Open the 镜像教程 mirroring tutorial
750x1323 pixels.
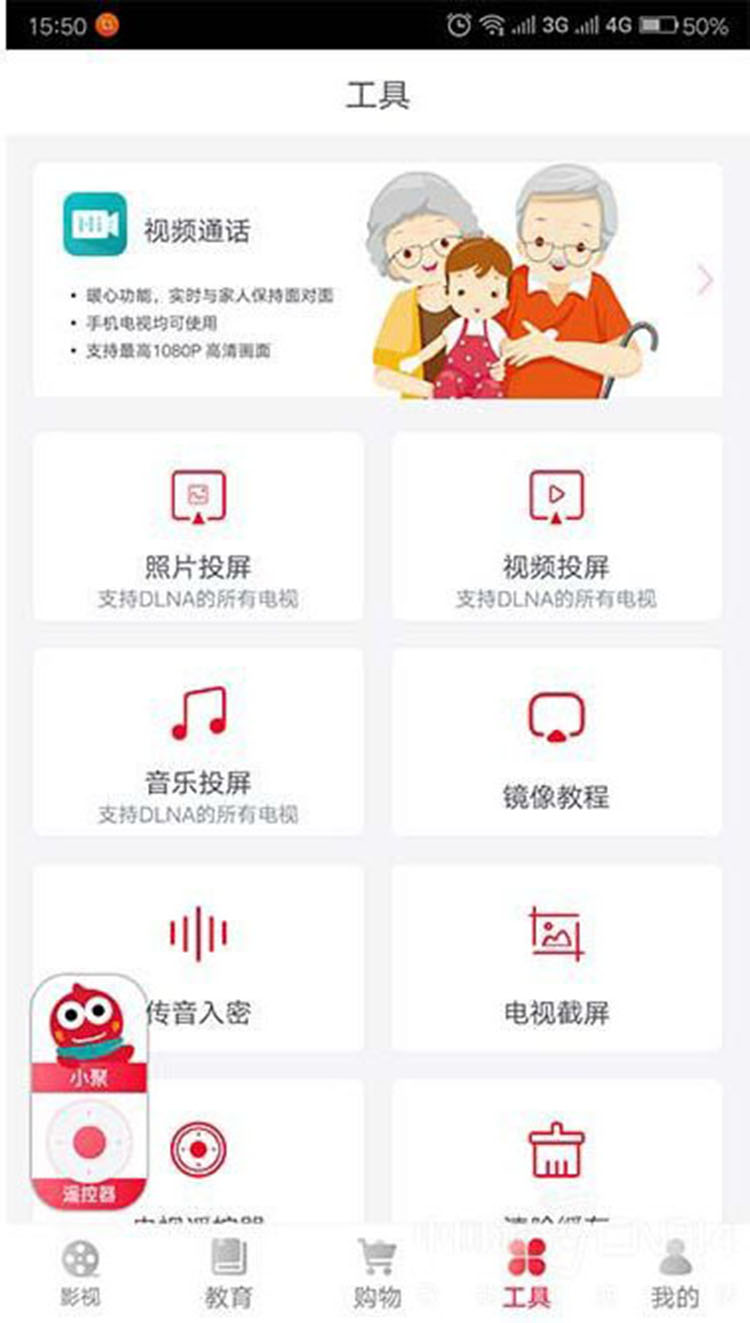point(556,742)
